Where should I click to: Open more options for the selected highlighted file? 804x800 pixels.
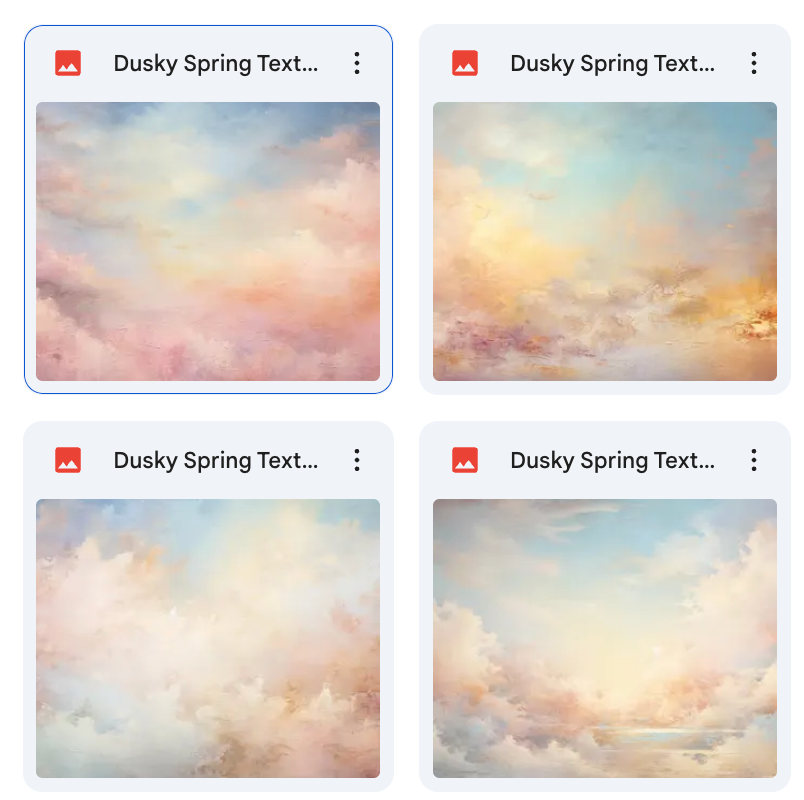(x=357, y=64)
